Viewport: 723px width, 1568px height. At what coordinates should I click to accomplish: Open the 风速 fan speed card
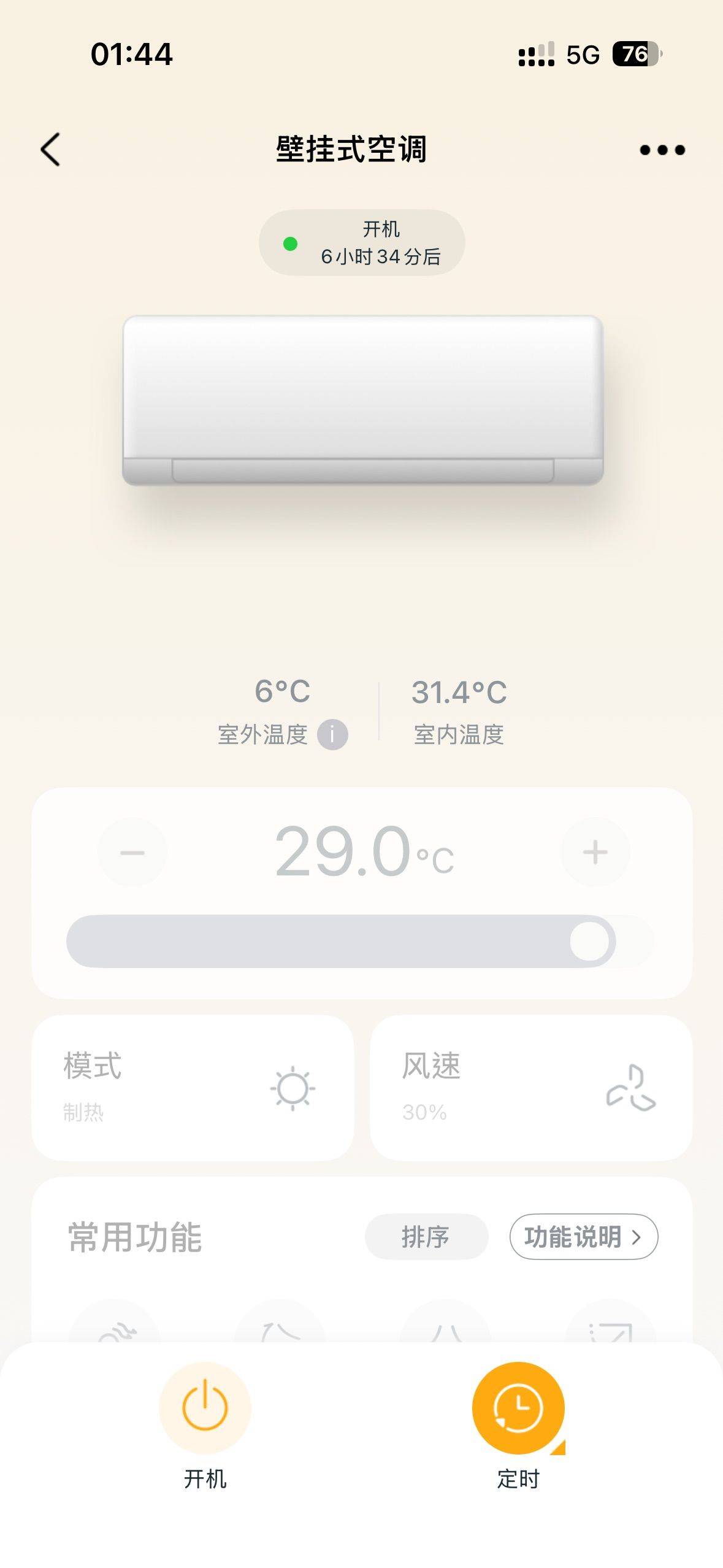coord(531,1087)
